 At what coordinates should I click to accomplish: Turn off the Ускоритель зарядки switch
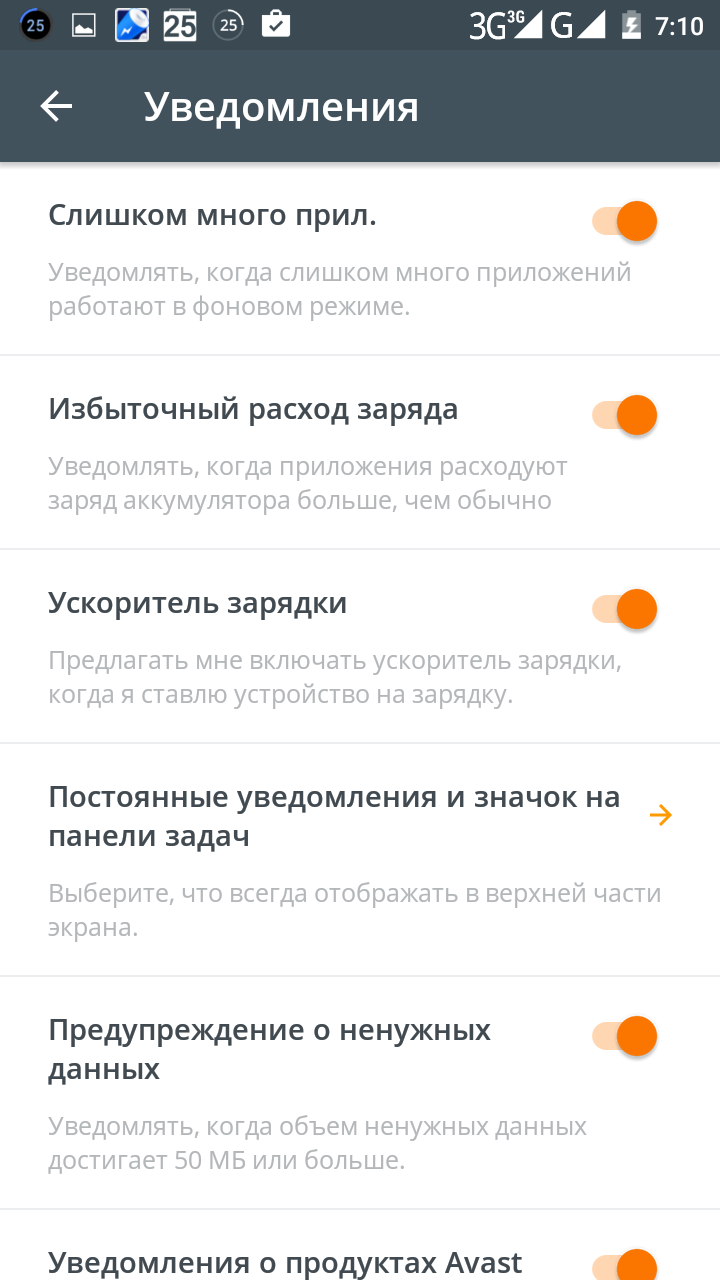tap(625, 609)
